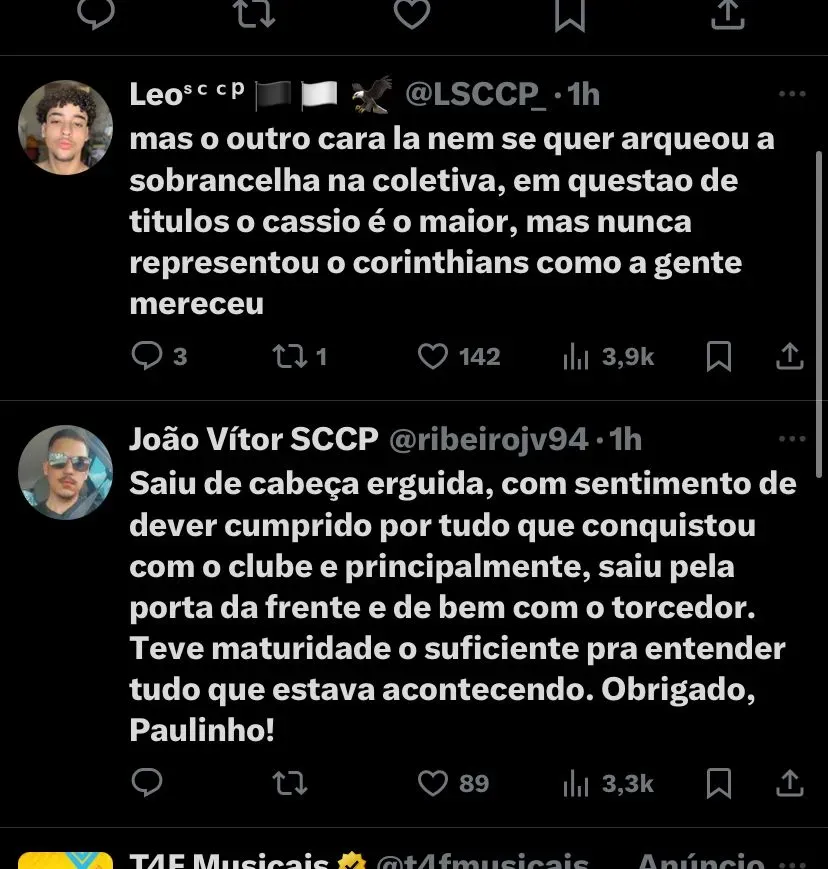Open overflow menu on João Vítor's tweet
The image size is (828, 869).
pyautogui.click(x=791, y=439)
